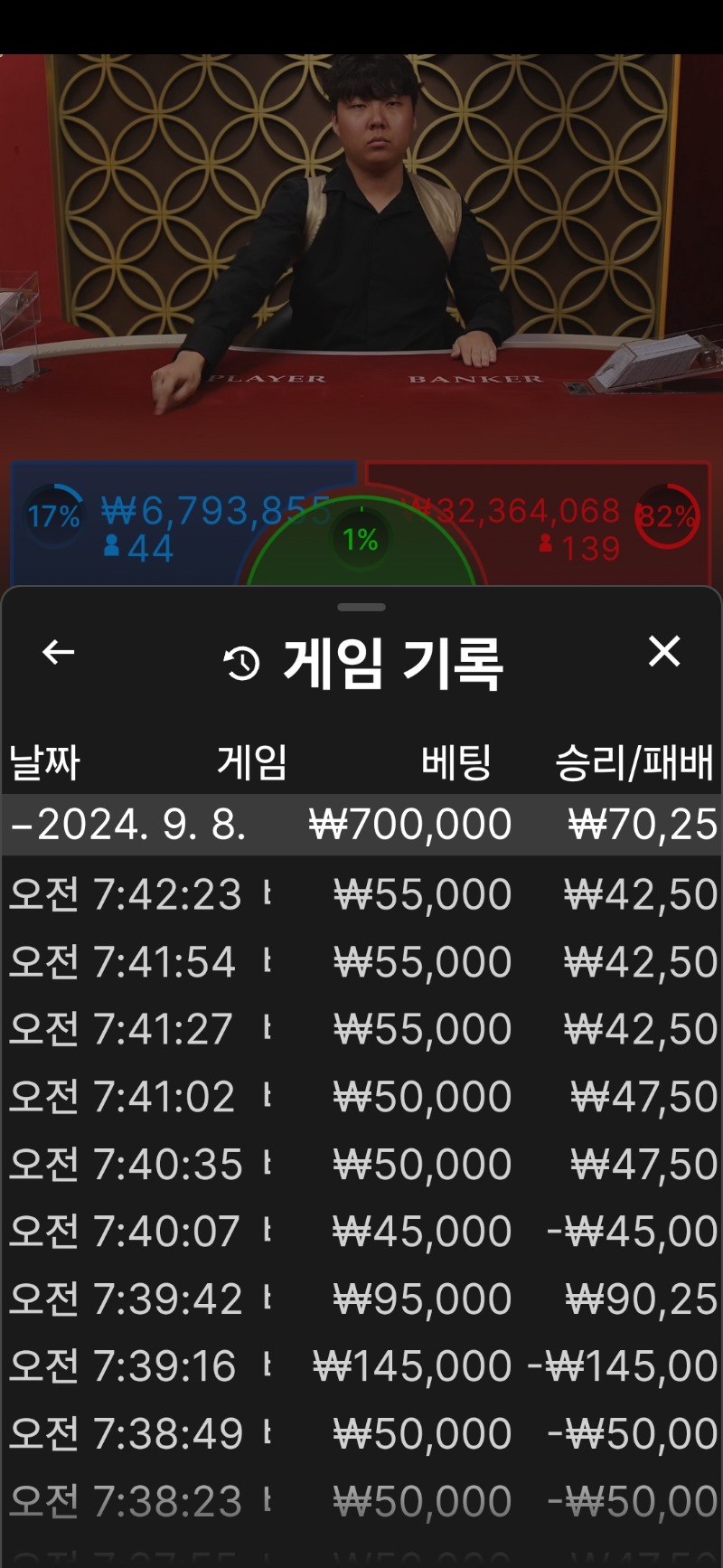Open the 오전 7:42:23 game record
The height and width of the screenshot is (1568, 723).
coord(361,894)
